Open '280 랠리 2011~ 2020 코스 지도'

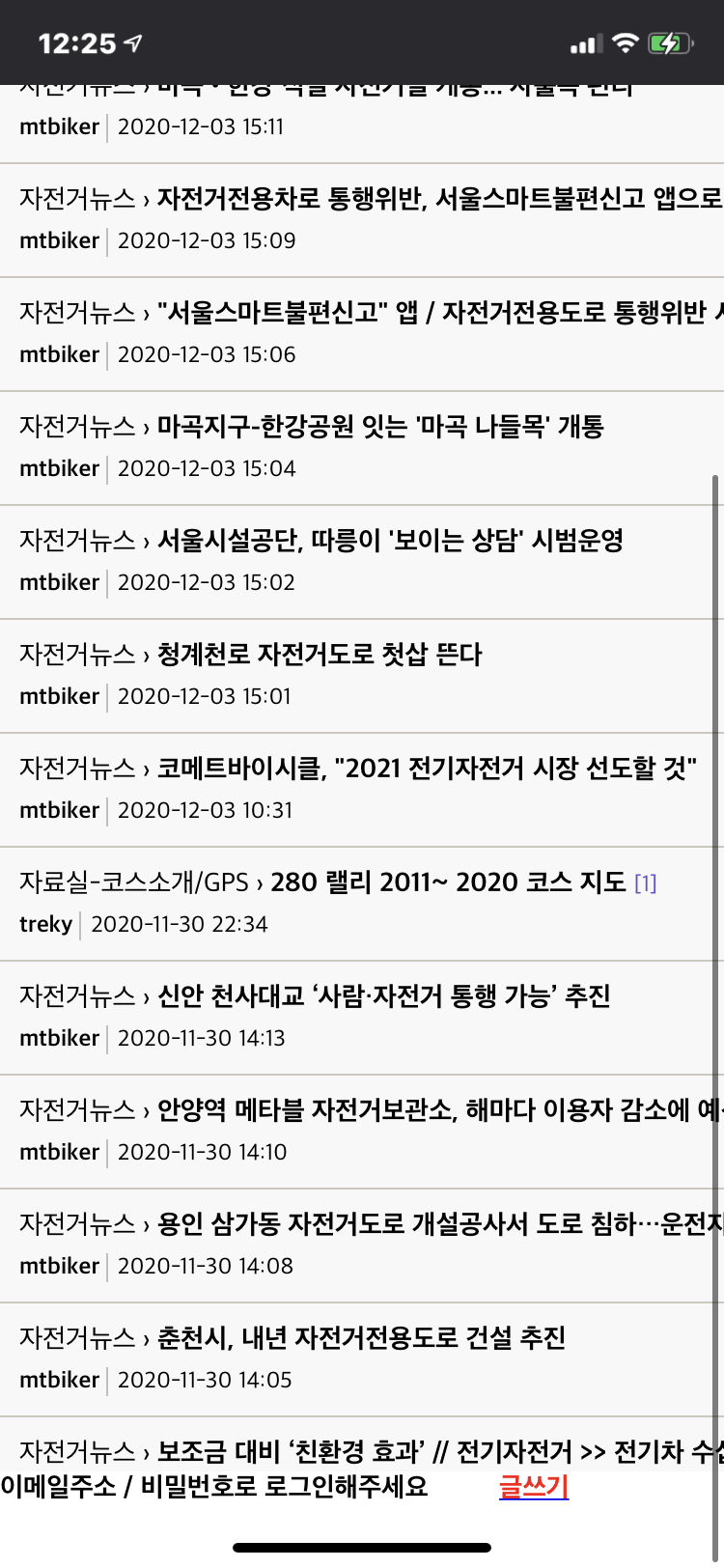[x=448, y=882]
